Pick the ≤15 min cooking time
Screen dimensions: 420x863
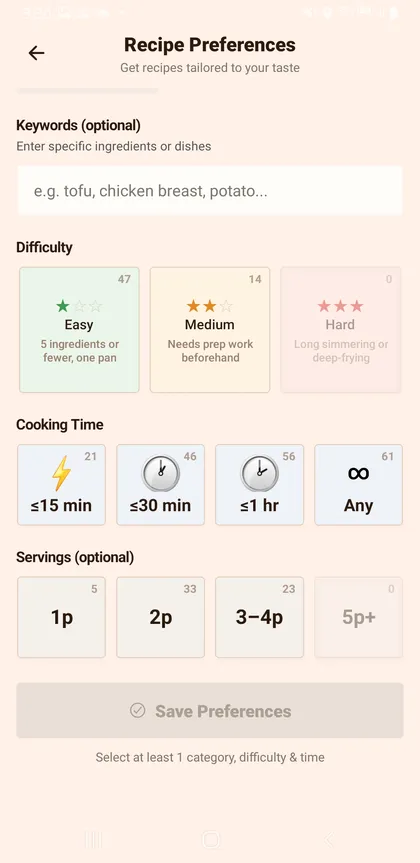tap(61, 485)
